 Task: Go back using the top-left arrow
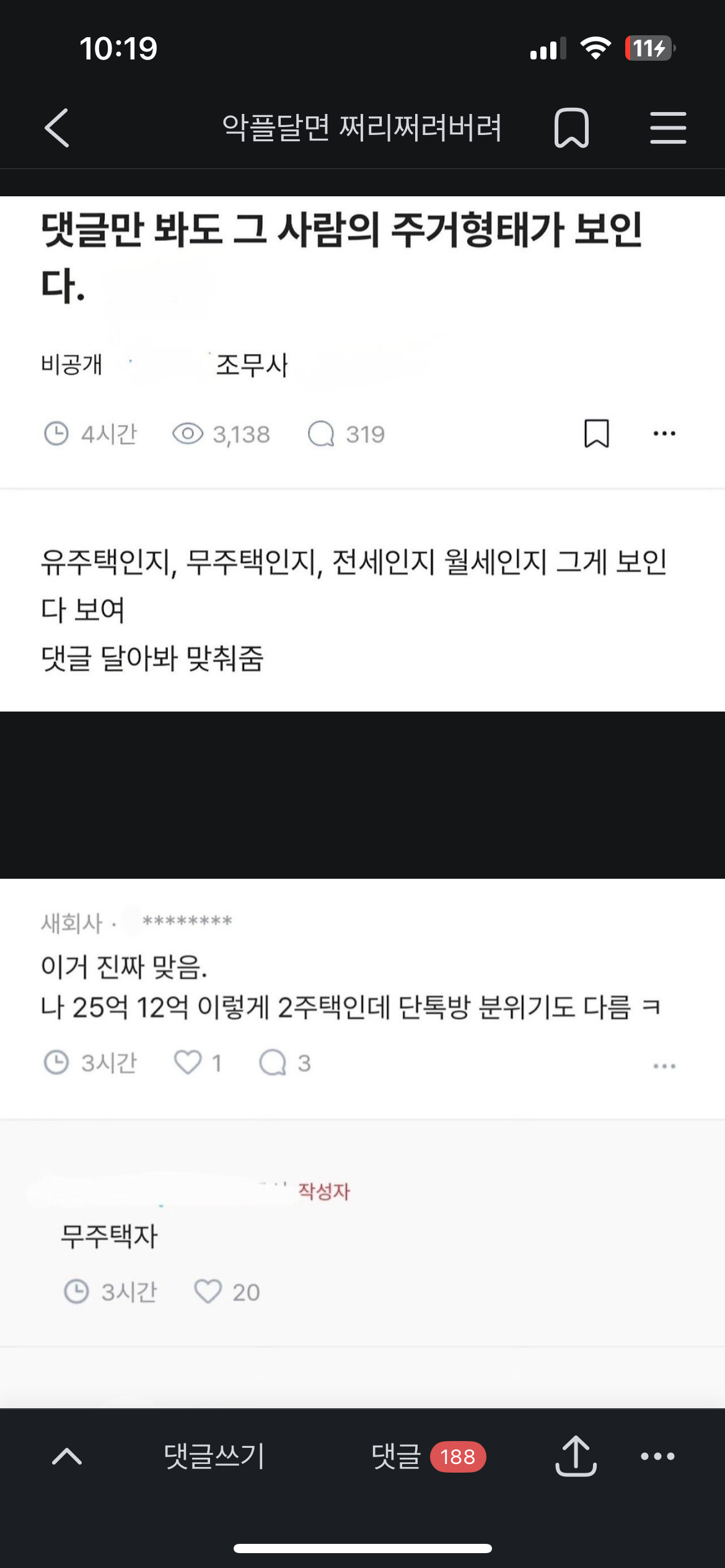click(x=57, y=128)
